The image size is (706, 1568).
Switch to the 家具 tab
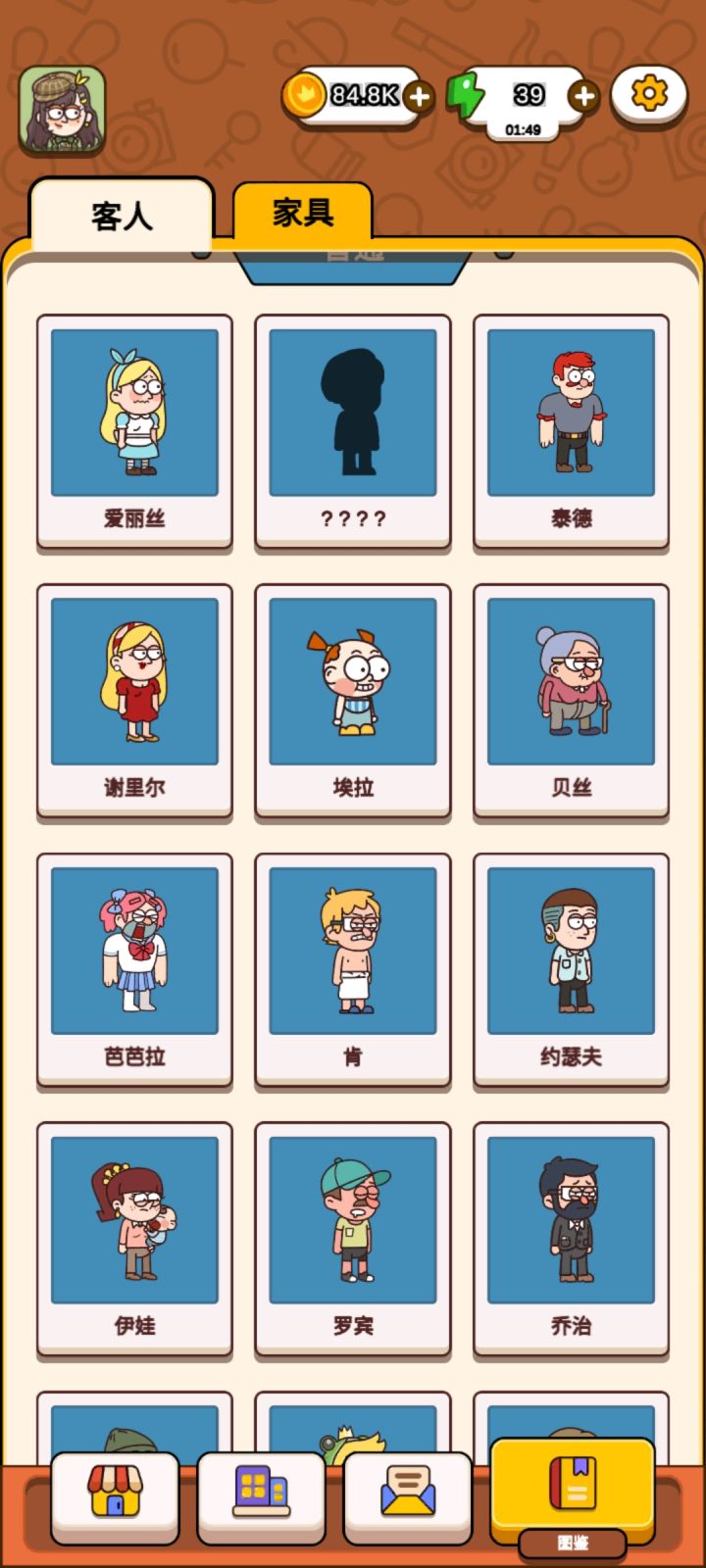point(303,212)
